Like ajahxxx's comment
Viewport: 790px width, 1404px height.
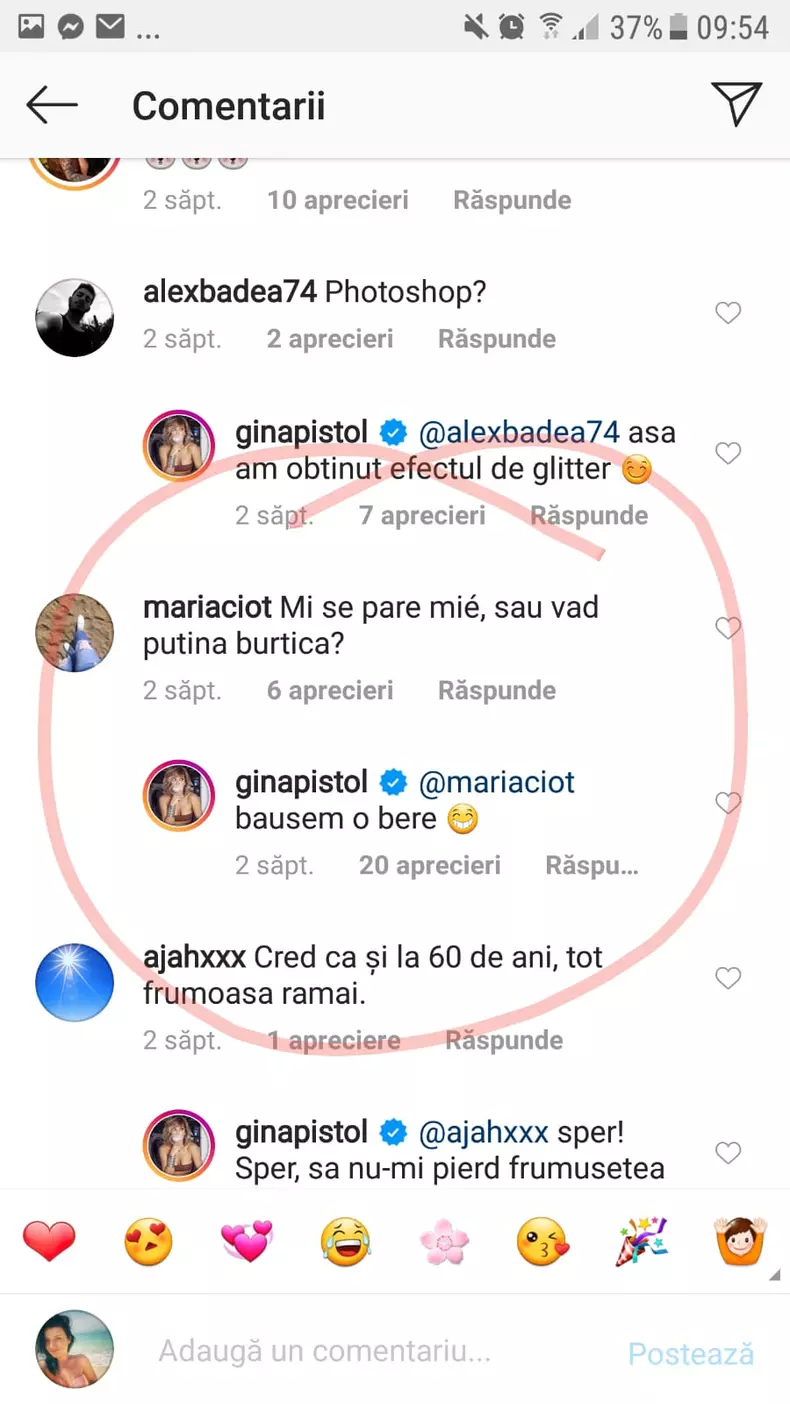point(728,977)
